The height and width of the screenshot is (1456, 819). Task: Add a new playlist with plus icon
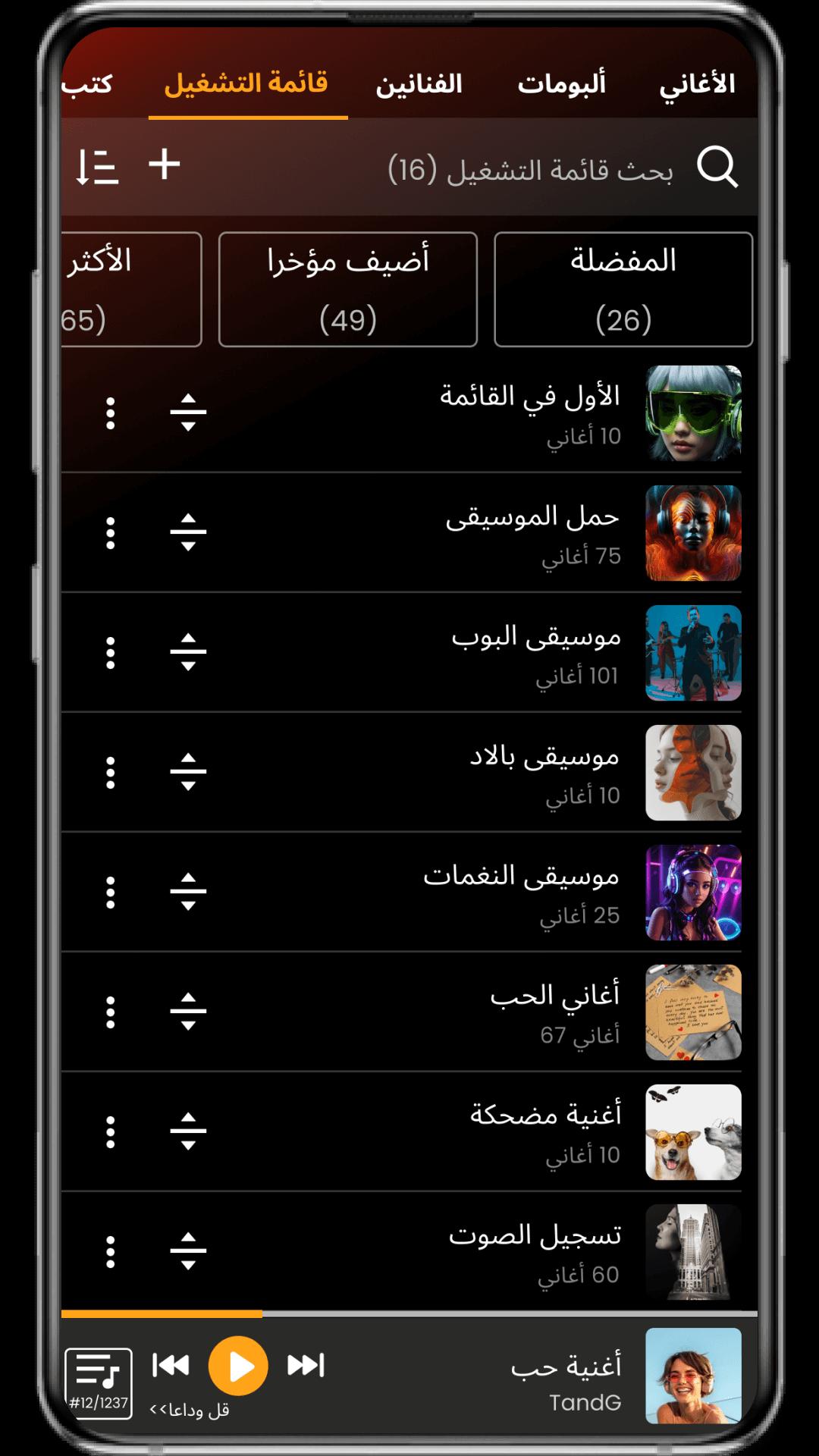tap(165, 165)
